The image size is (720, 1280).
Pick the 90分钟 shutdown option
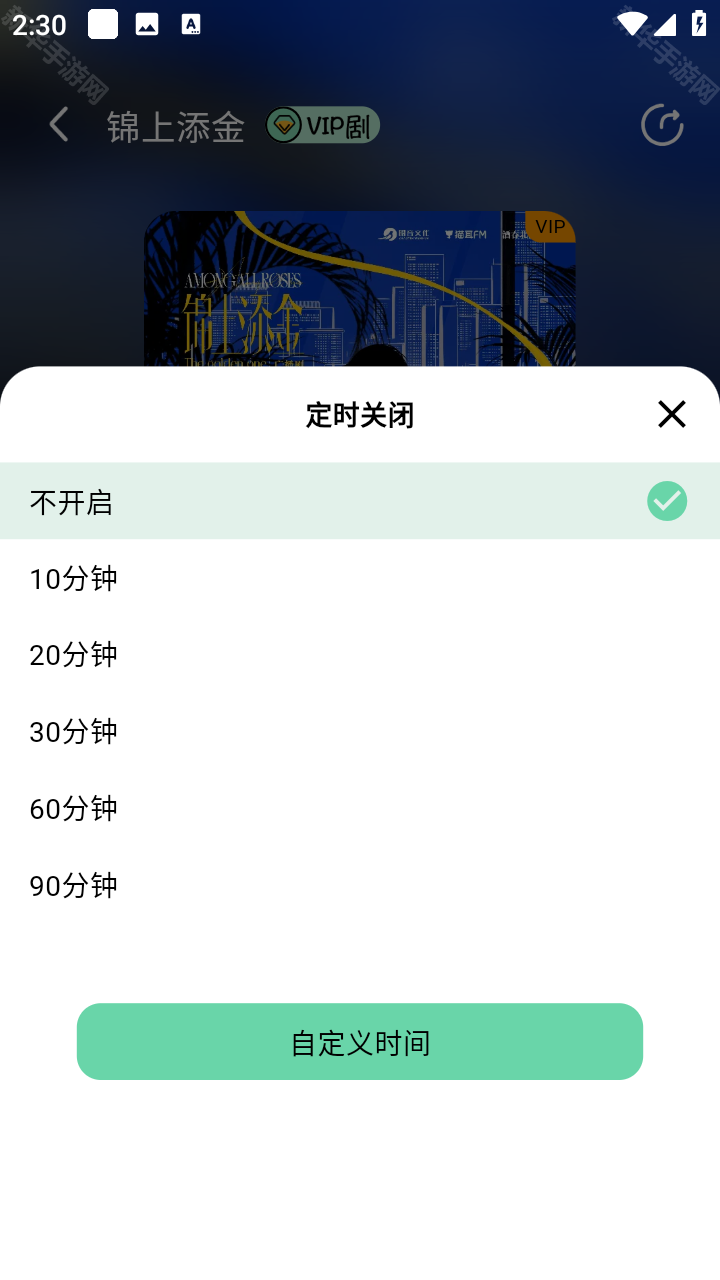pos(73,885)
